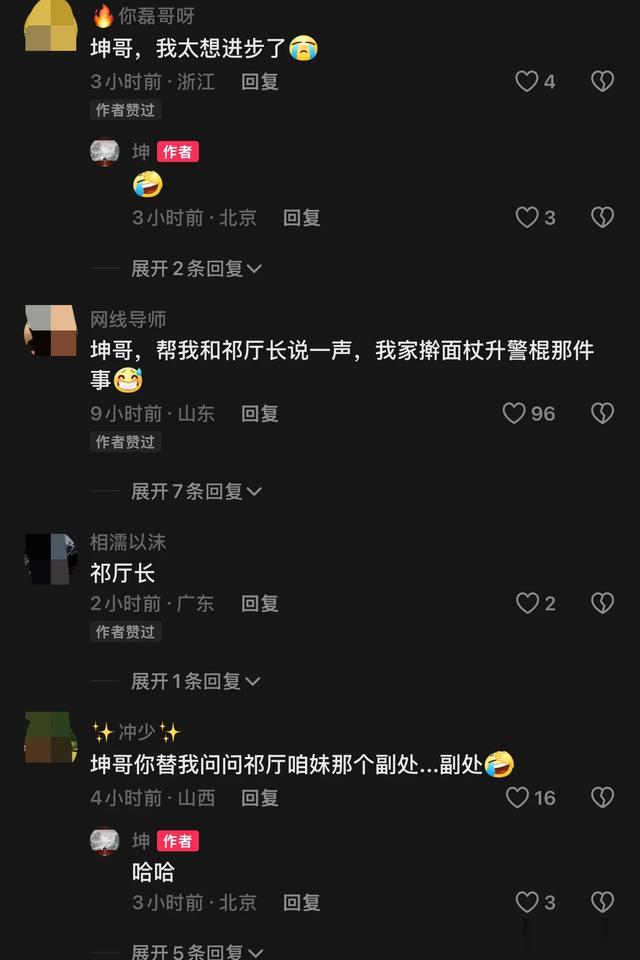Image resolution: width=640 pixels, height=960 pixels.
Task: Reply to 网线导师's comment
Action: tap(259, 413)
